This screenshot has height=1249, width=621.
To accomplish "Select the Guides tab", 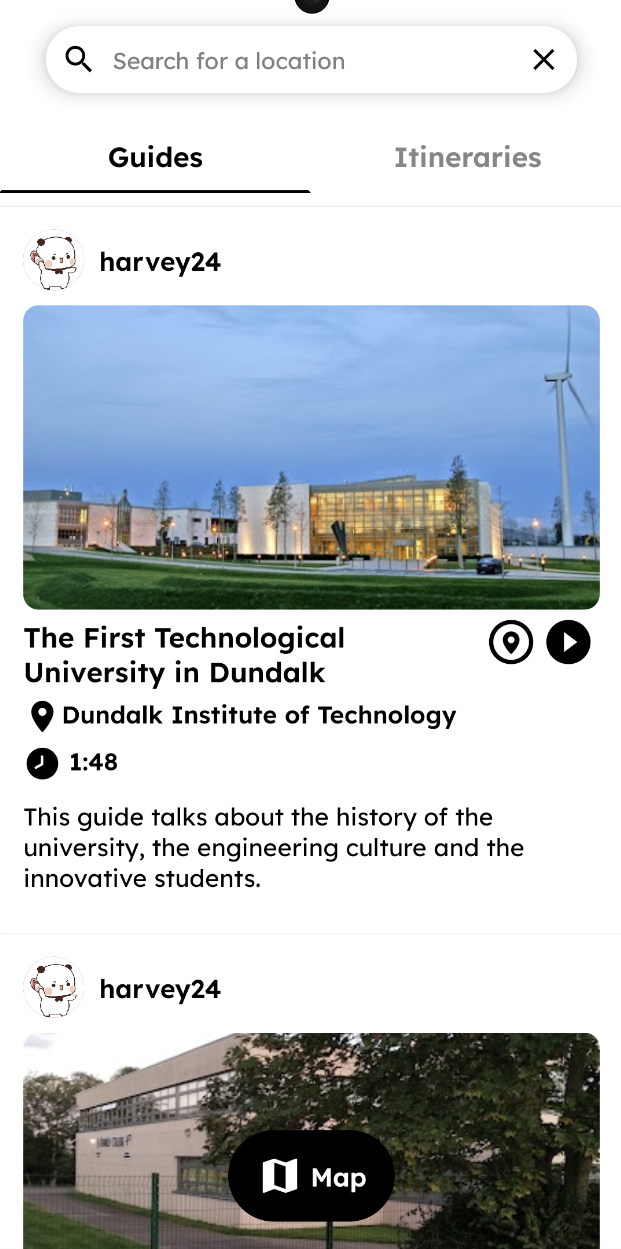I will [x=155, y=158].
